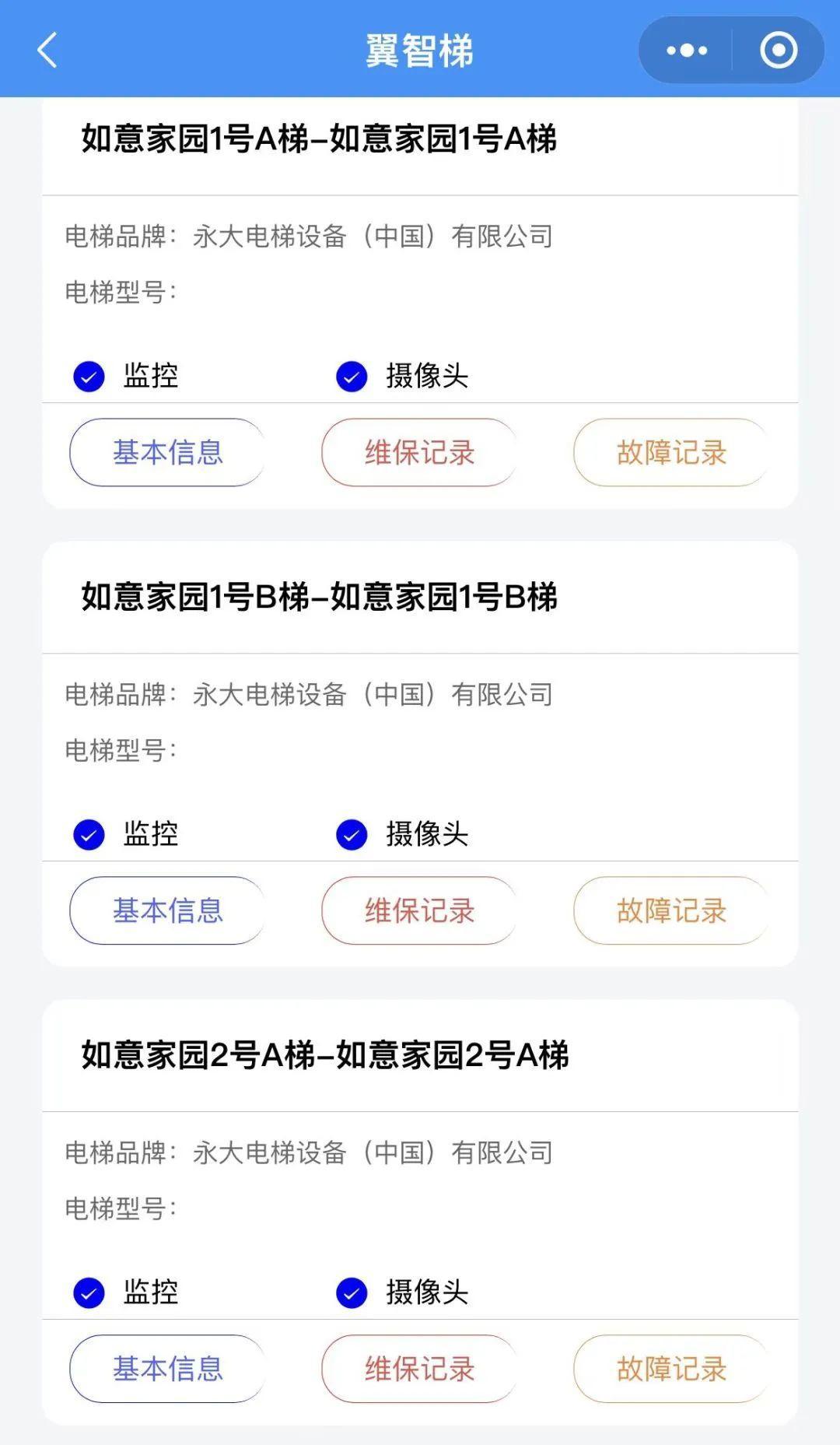This screenshot has height=1445, width=840.
Task: Check 故障记录 for 如意家园1号B梯
Action: point(671,910)
